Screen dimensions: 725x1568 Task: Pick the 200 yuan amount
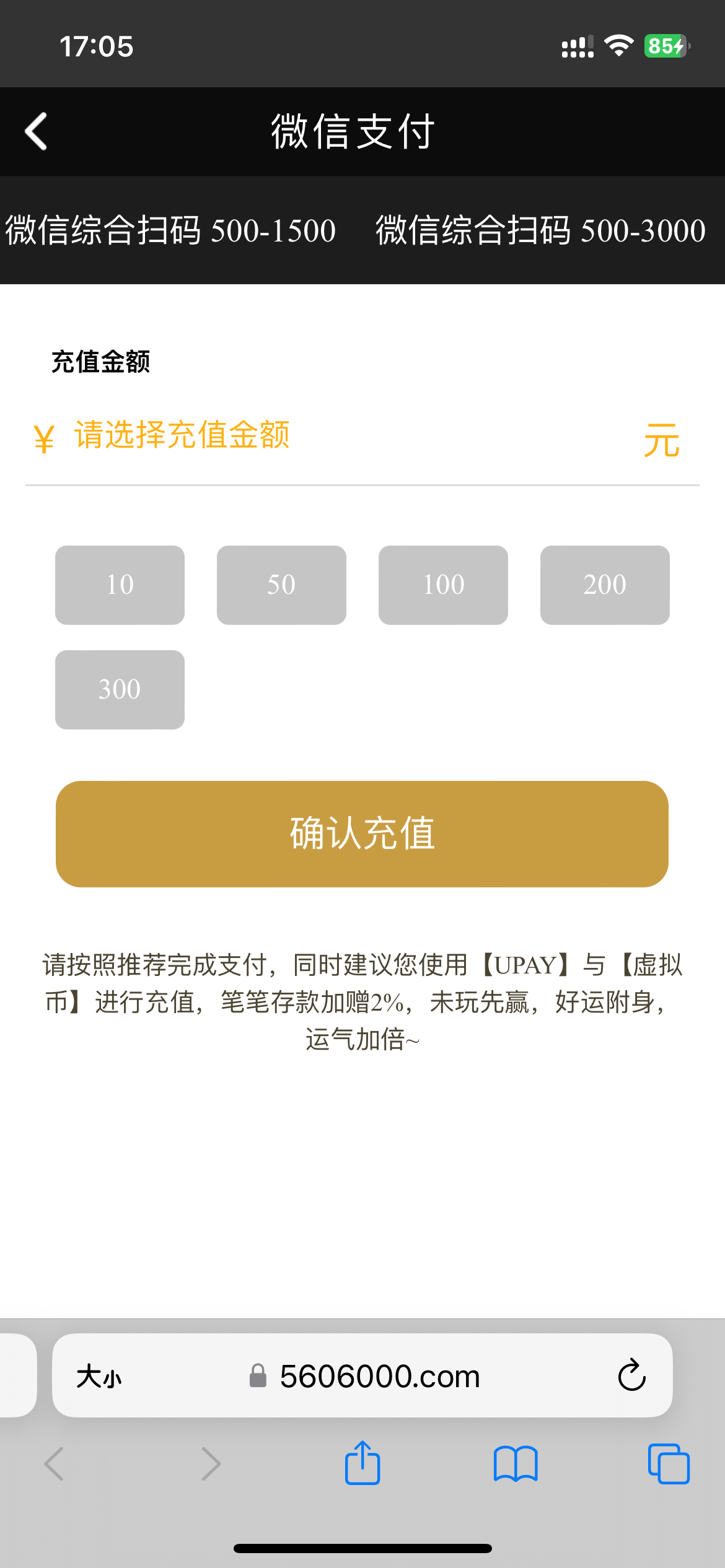click(x=605, y=585)
